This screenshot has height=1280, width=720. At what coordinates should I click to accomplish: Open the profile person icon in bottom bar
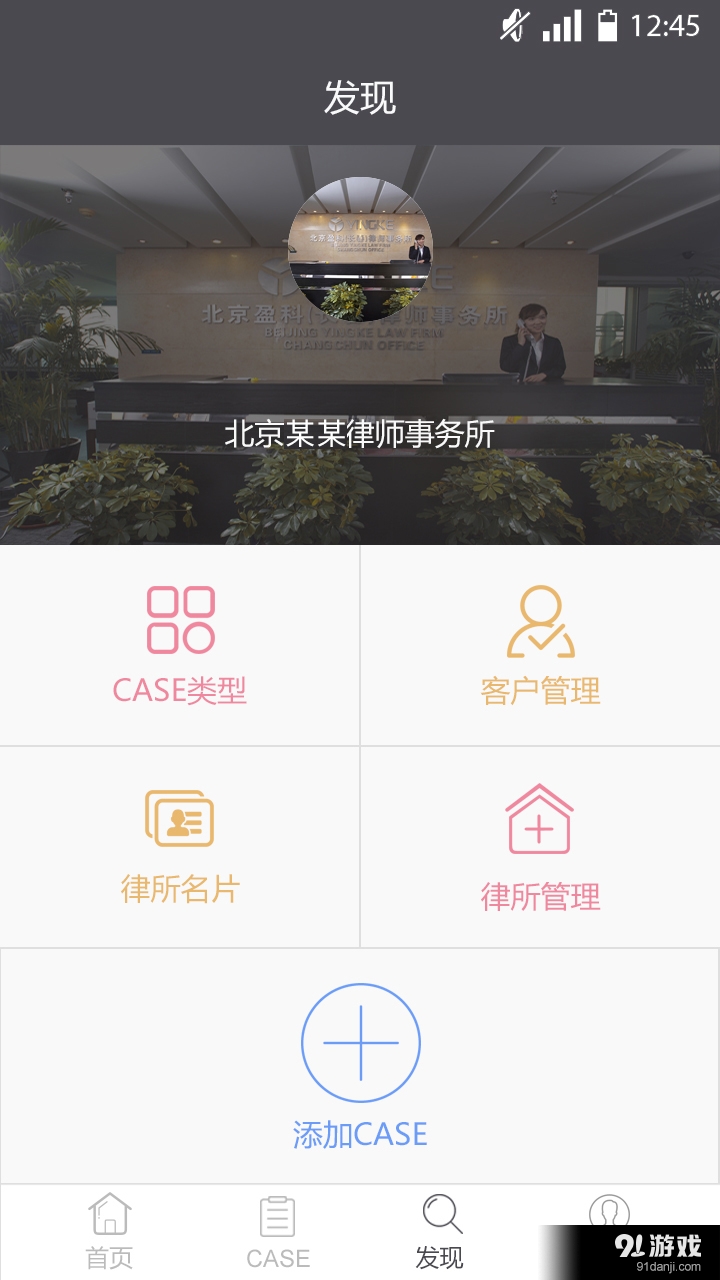608,1213
